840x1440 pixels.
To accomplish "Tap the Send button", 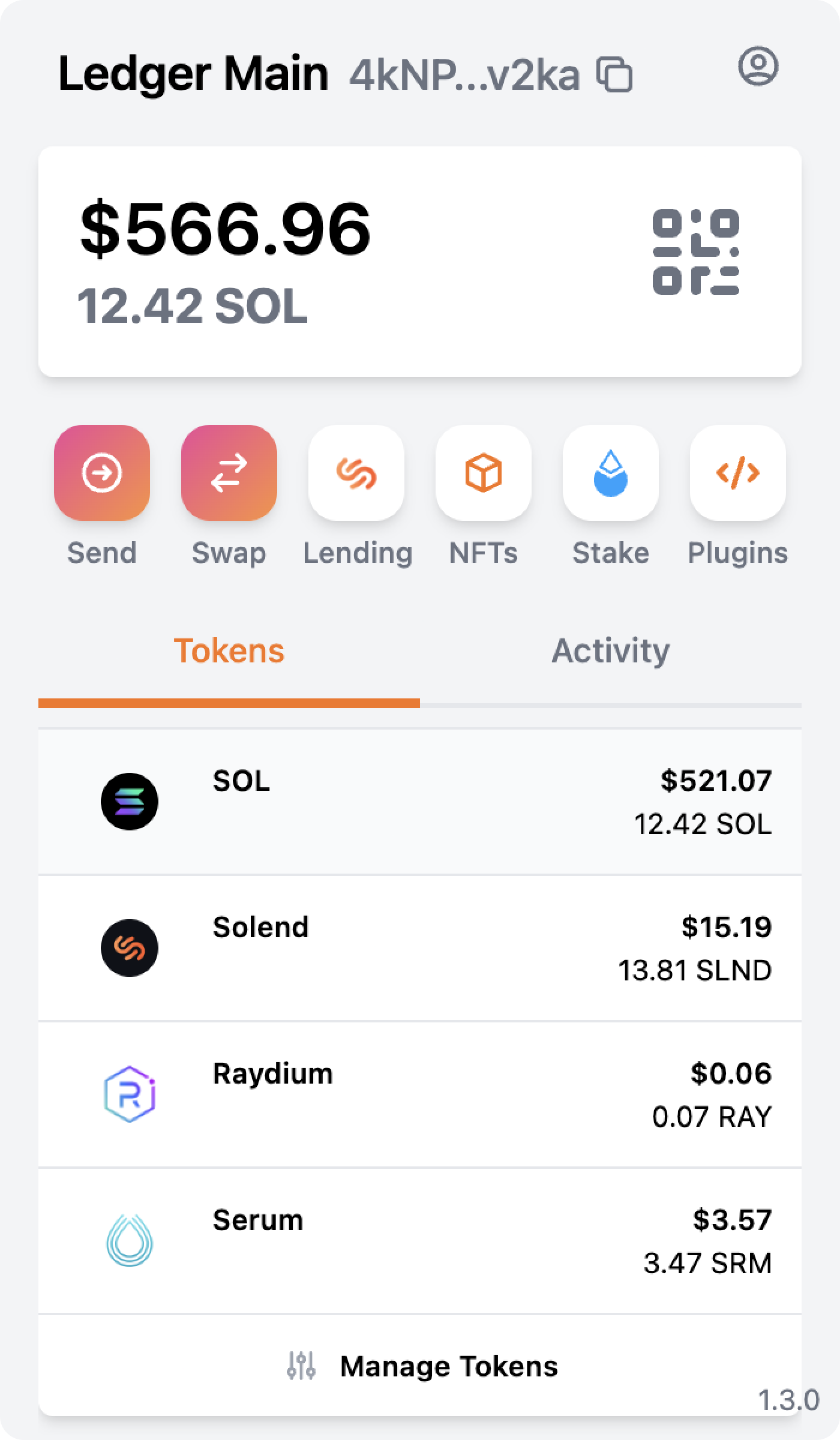I will [102, 473].
